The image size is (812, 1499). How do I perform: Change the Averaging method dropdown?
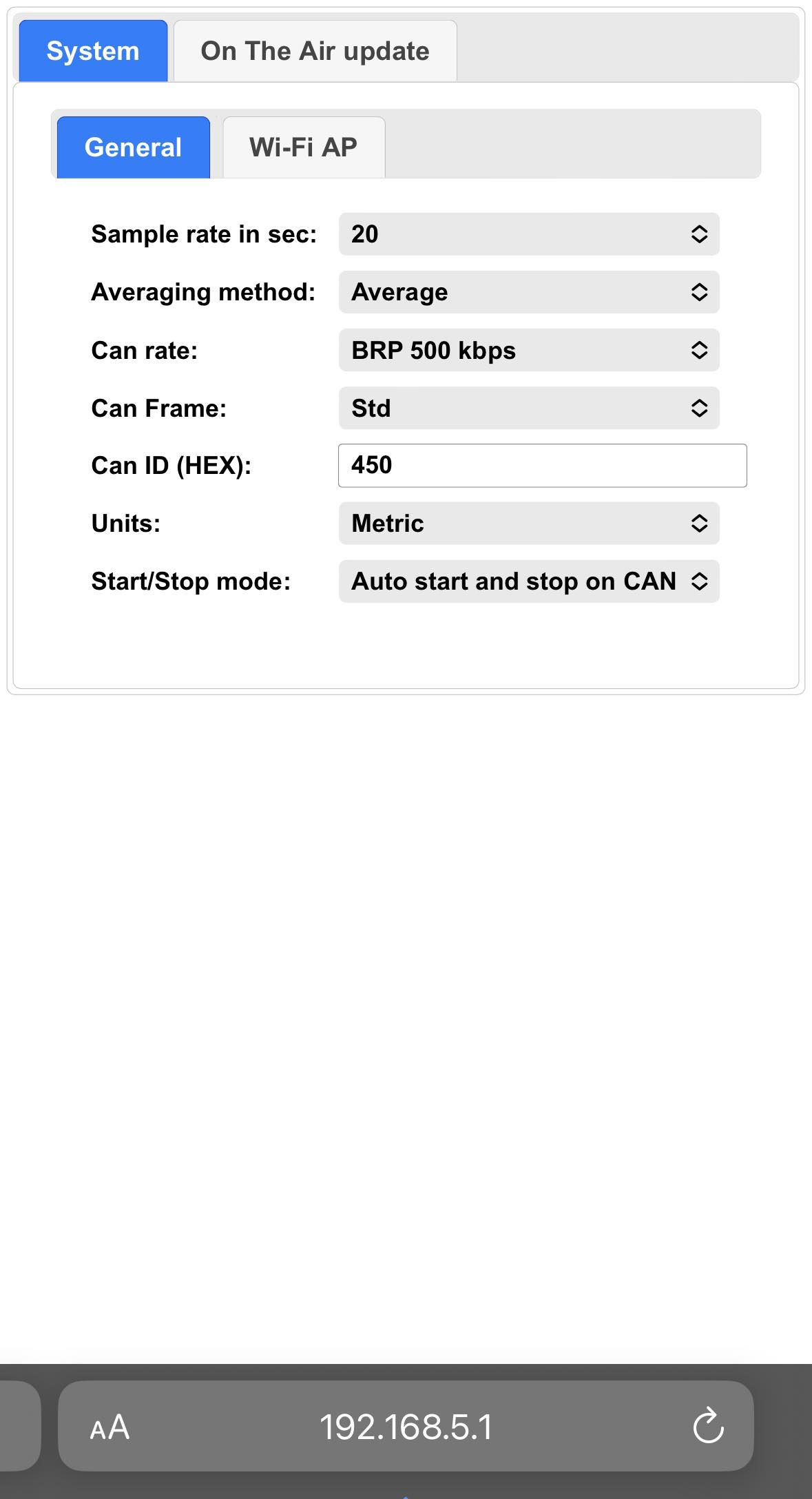(528, 292)
